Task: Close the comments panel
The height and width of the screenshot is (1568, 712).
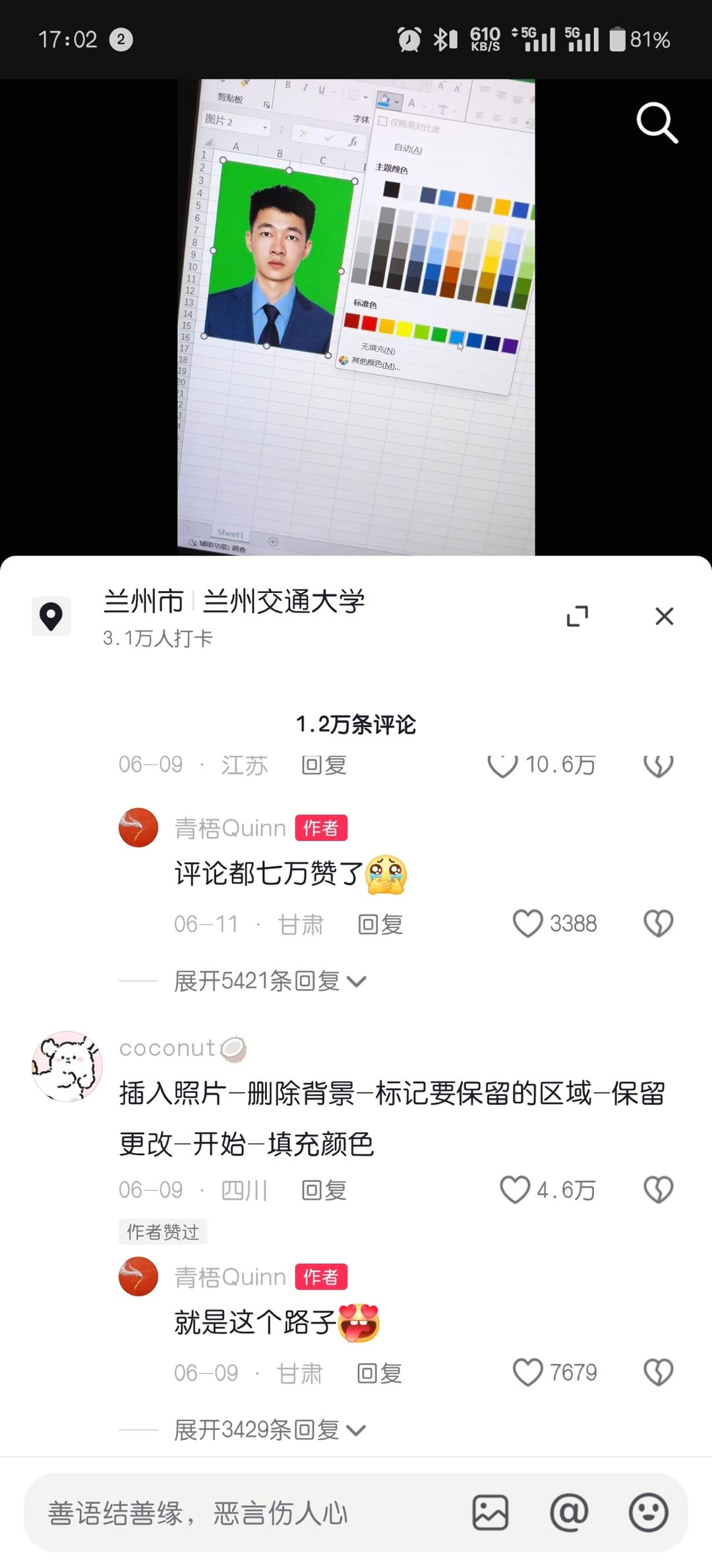Action: pos(664,616)
